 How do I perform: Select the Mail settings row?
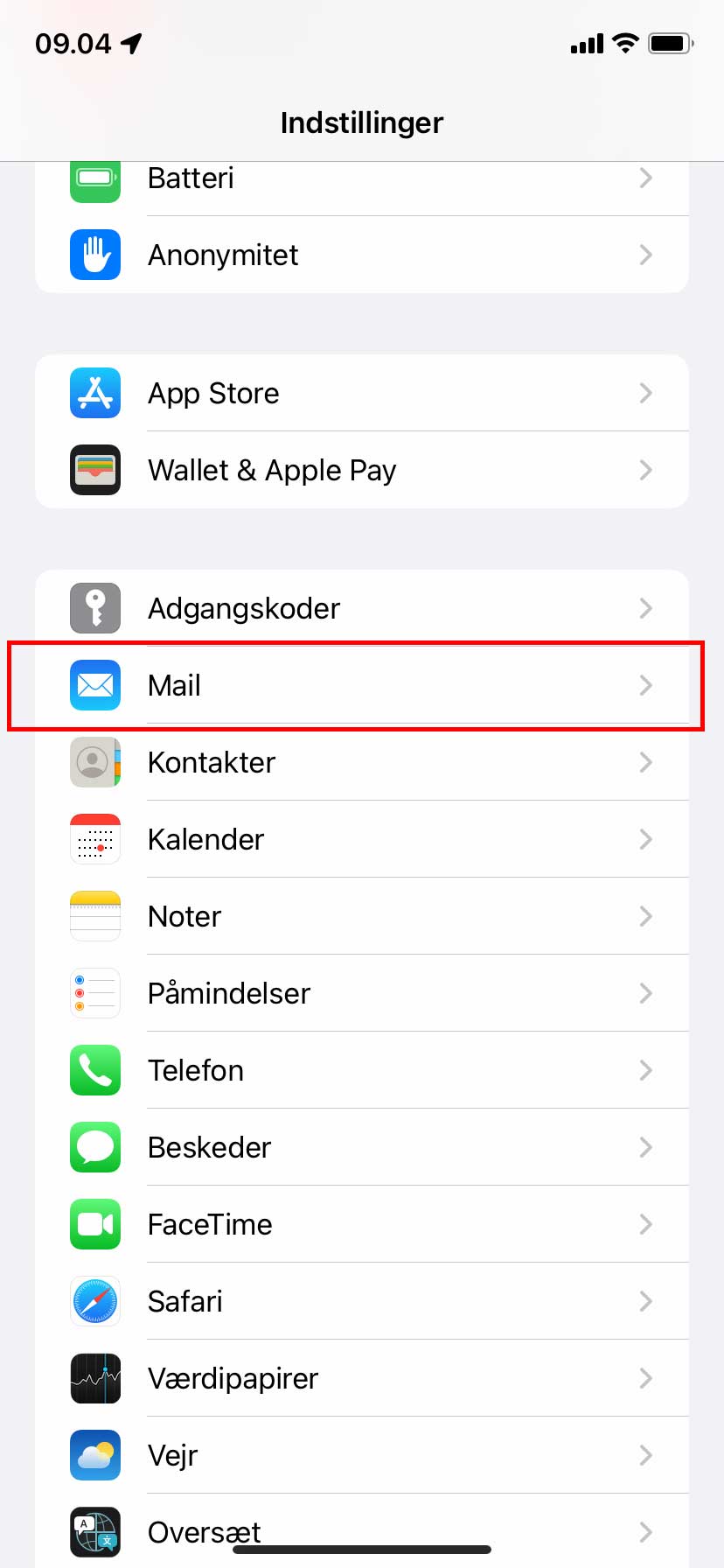[362, 685]
